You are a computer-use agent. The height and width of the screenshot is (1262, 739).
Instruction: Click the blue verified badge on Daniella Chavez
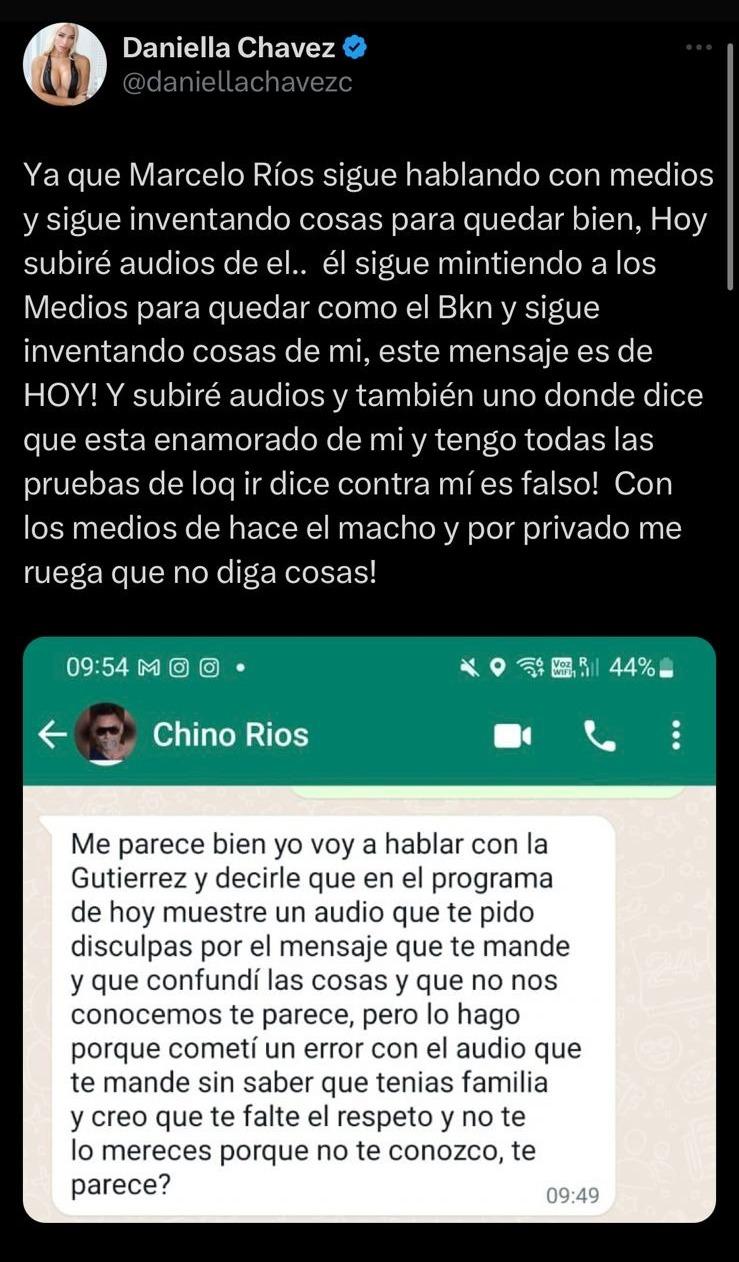tap(355, 46)
